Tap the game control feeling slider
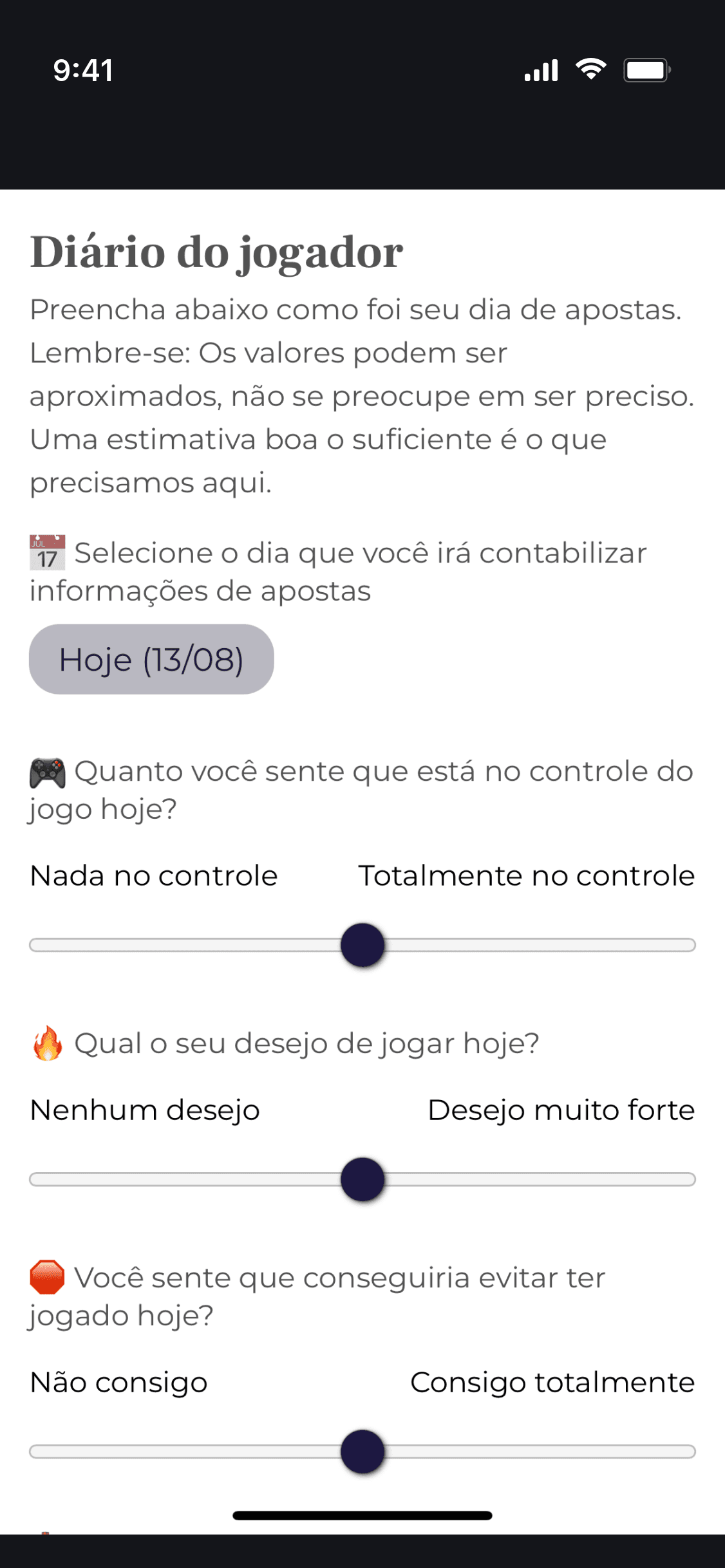 pos(362,945)
